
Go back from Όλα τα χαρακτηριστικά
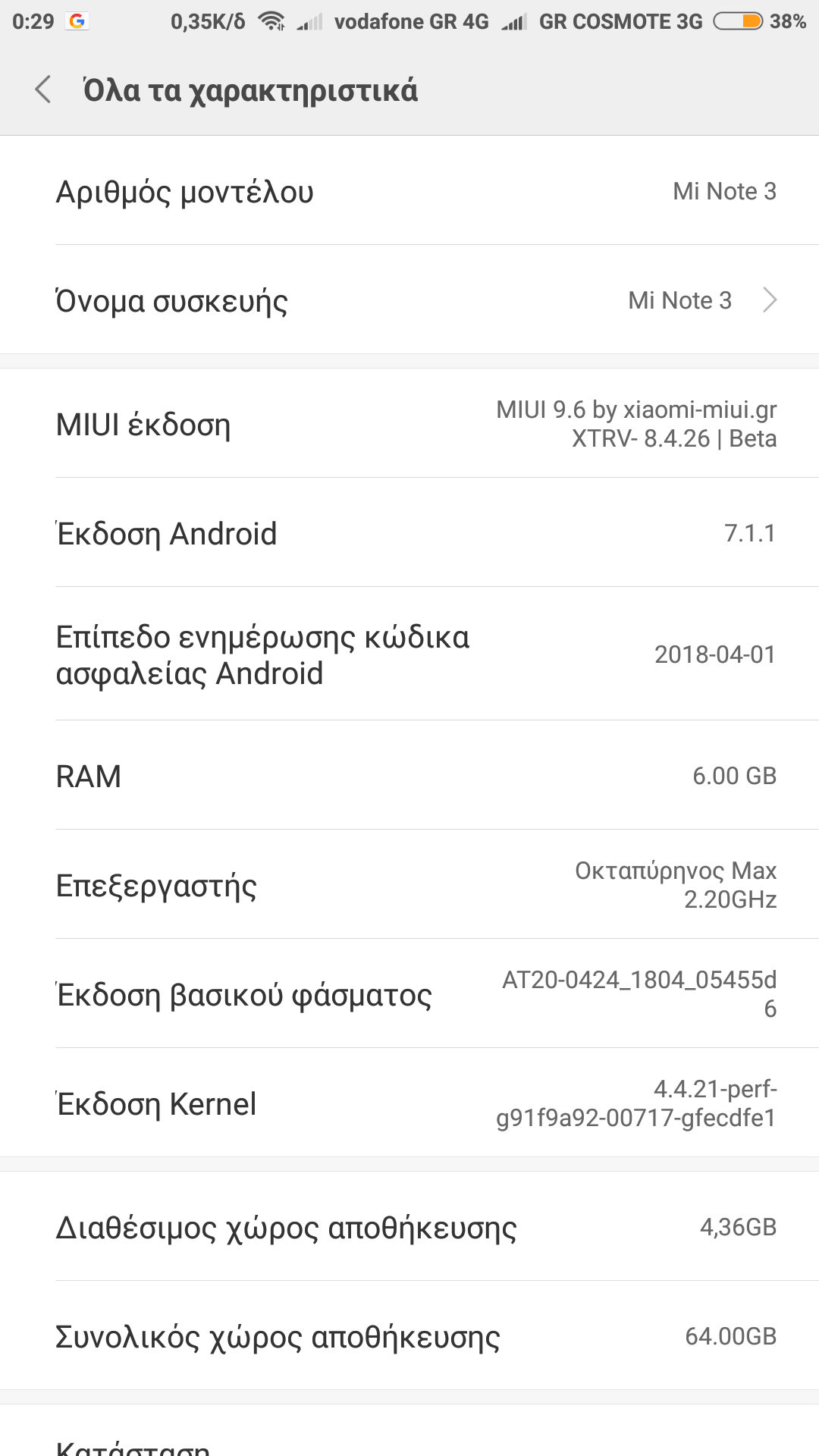pyautogui.click(x=43, y=89)
